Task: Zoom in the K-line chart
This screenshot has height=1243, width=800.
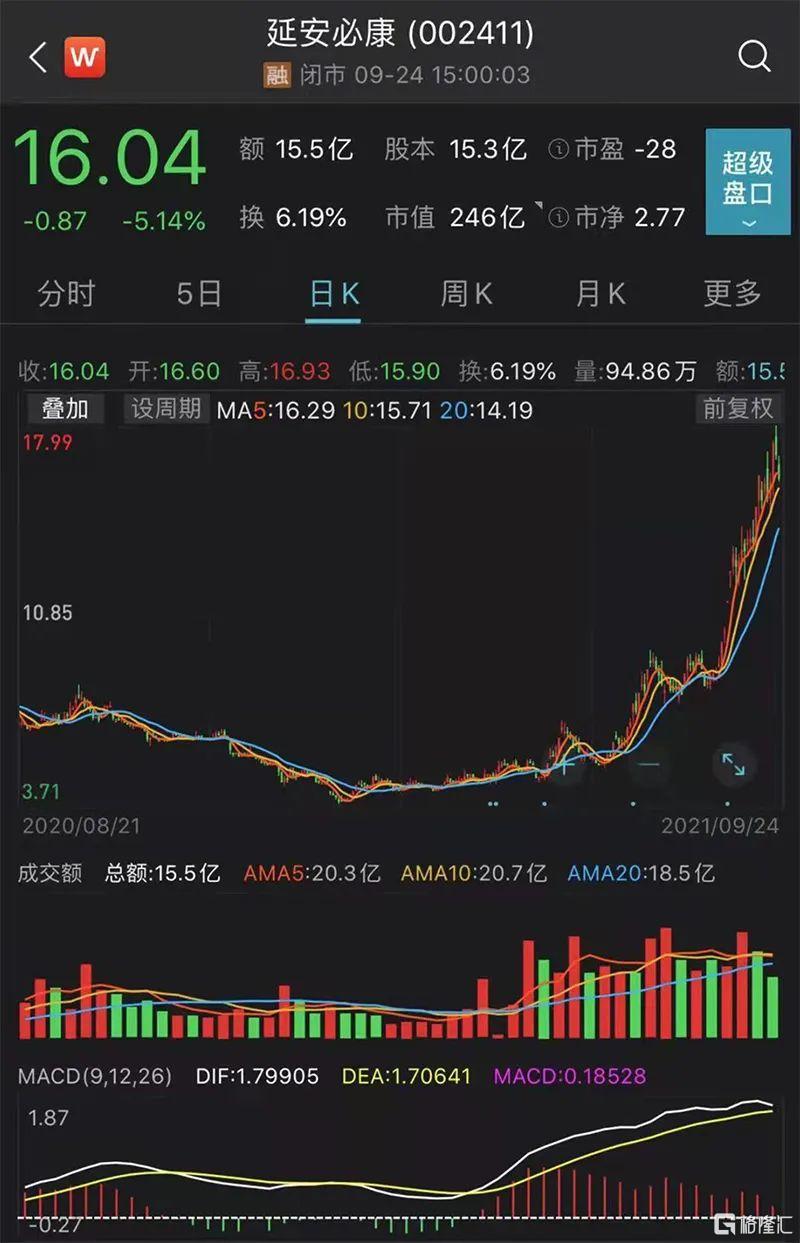Action: coord(566,765)
